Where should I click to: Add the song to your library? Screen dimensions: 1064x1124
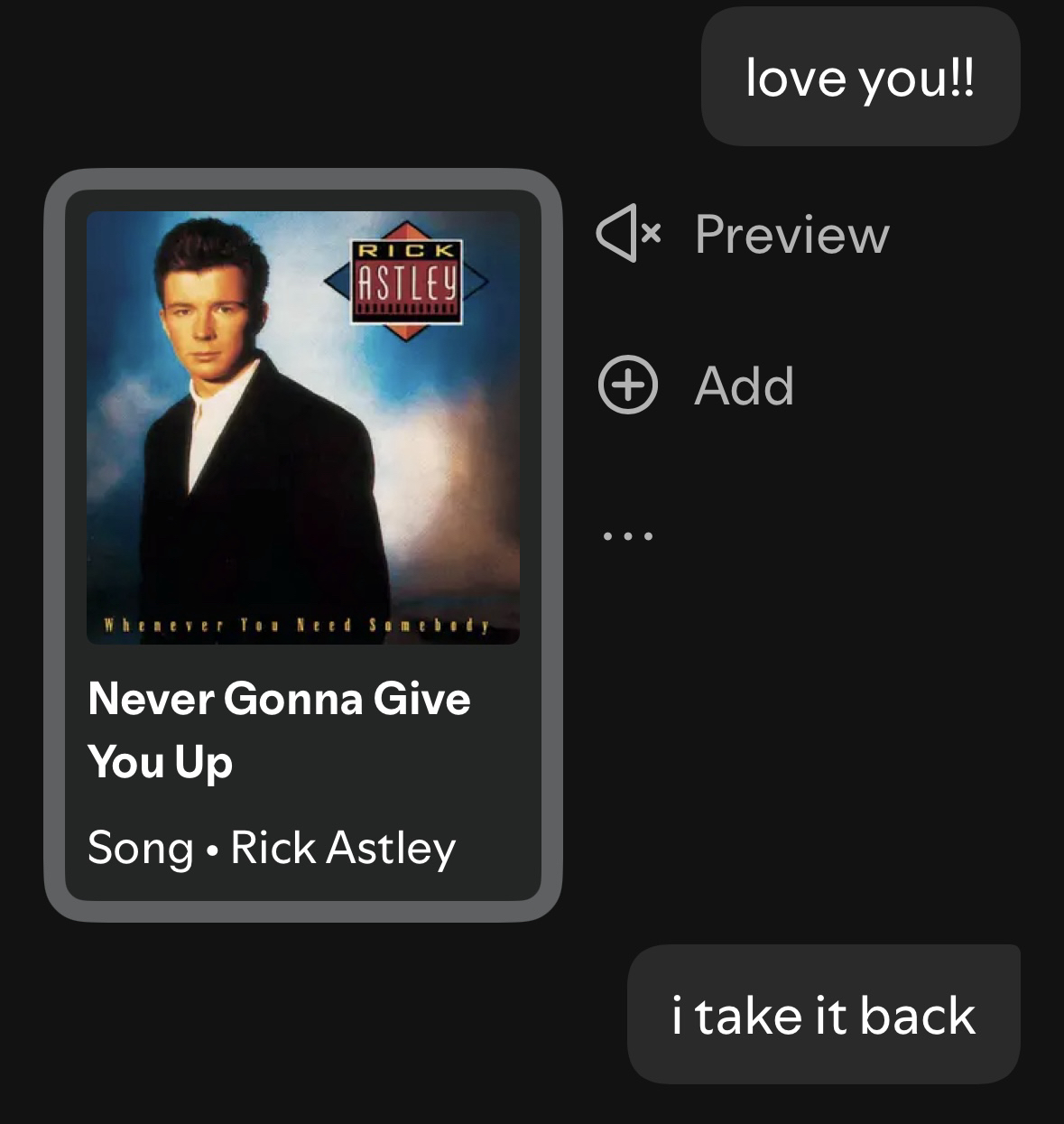pos(697,386)
